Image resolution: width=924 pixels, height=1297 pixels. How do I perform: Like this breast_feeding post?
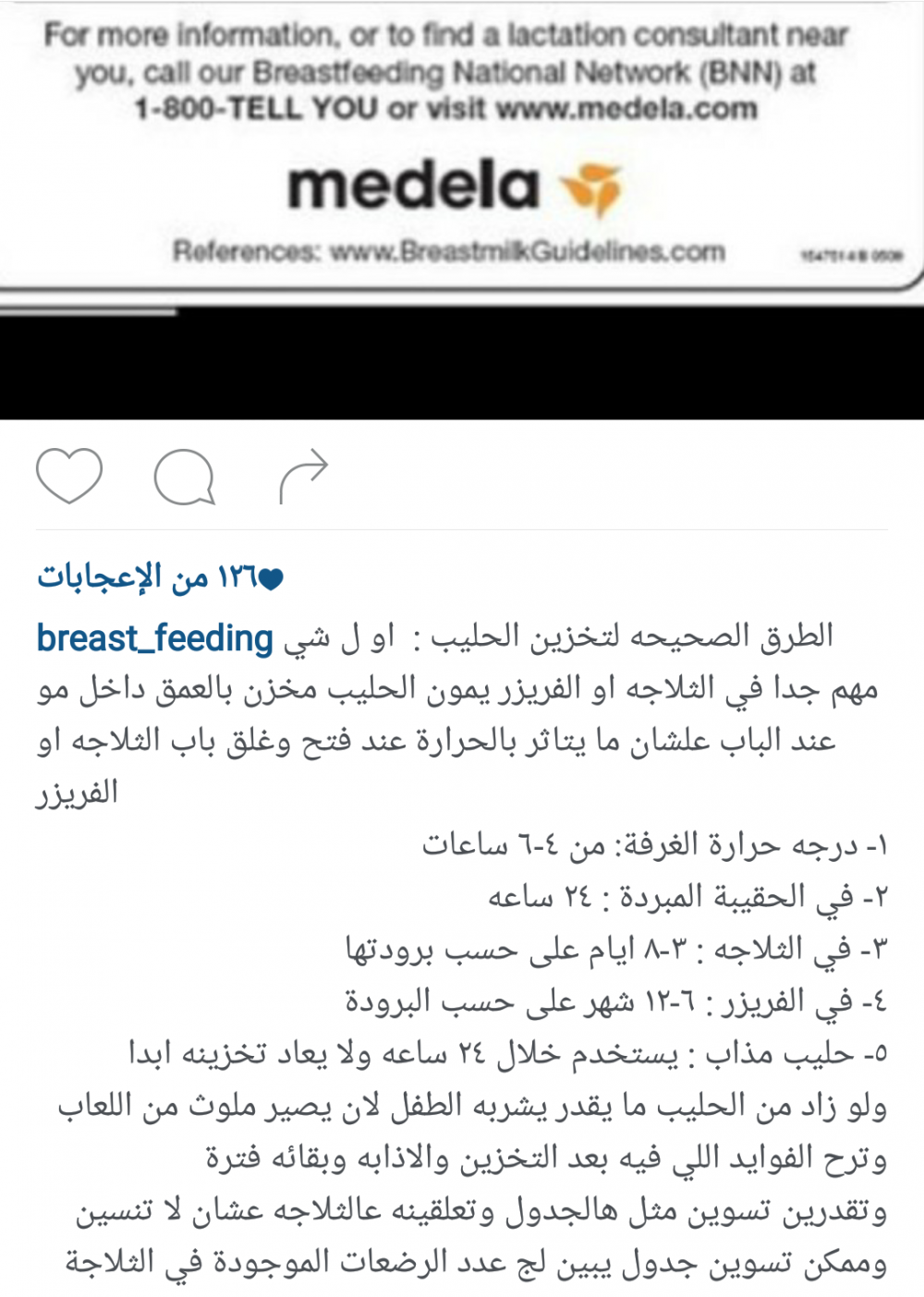(x=69, y=475)
